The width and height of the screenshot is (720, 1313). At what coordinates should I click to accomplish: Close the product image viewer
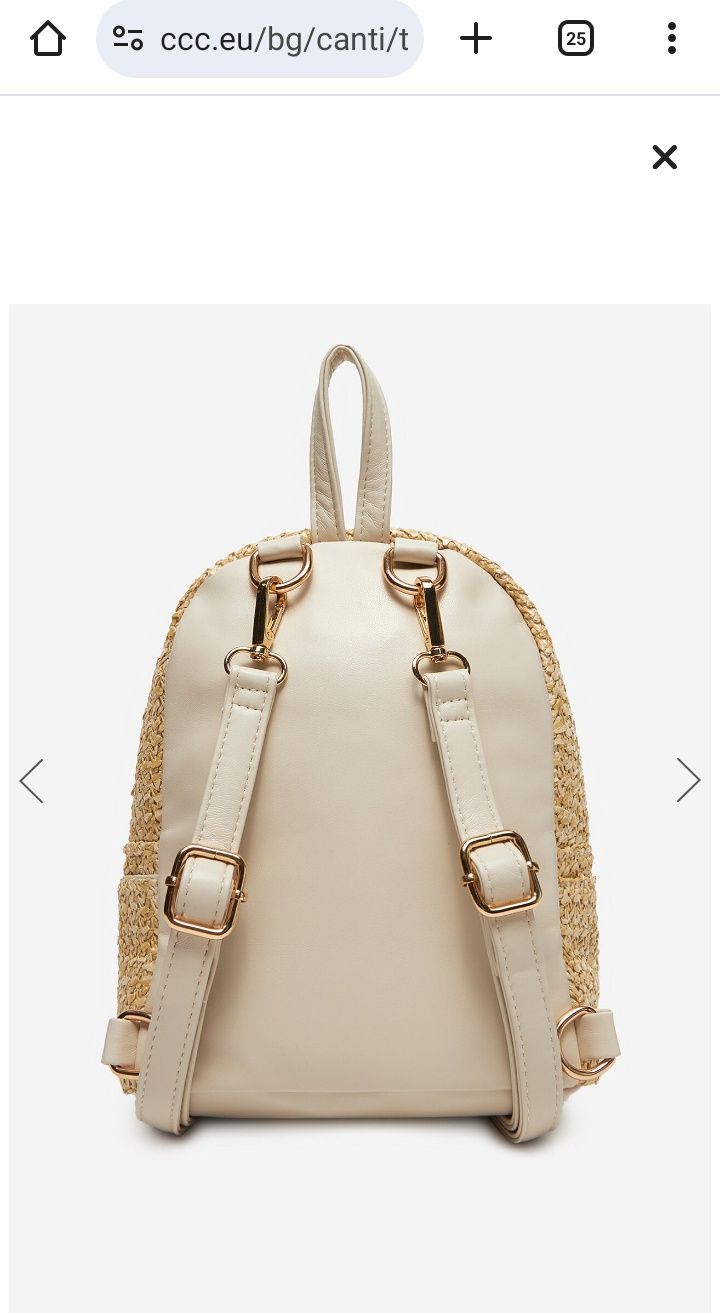click(664, 157)
